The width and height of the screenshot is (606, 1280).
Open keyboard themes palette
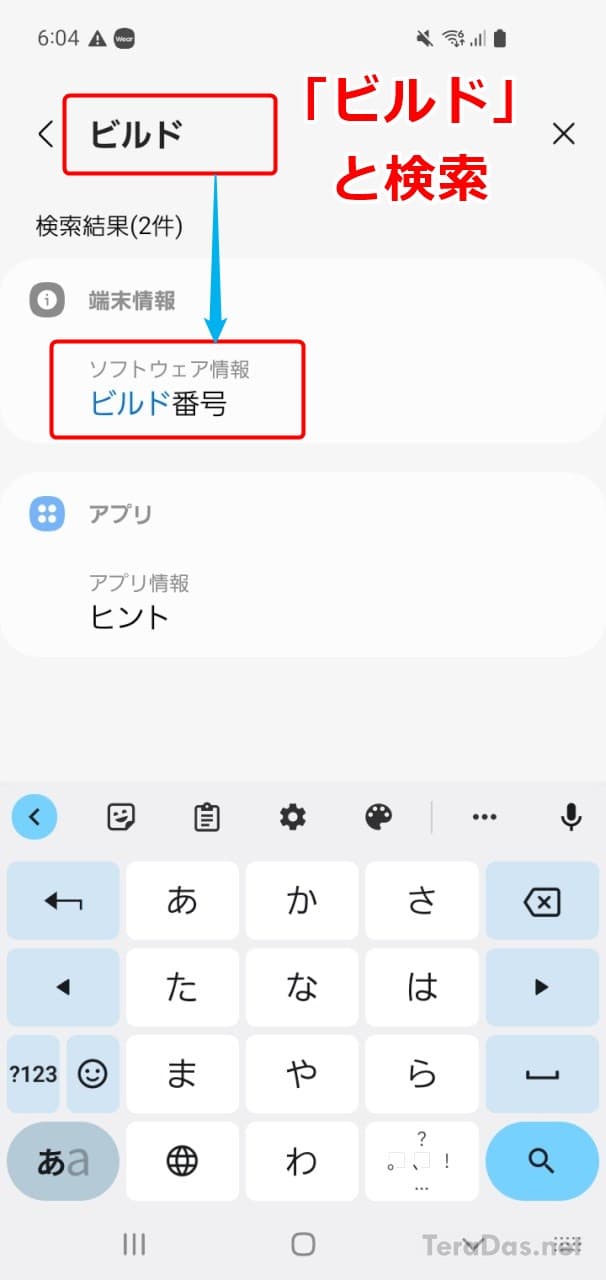click(x=378, y=817)
